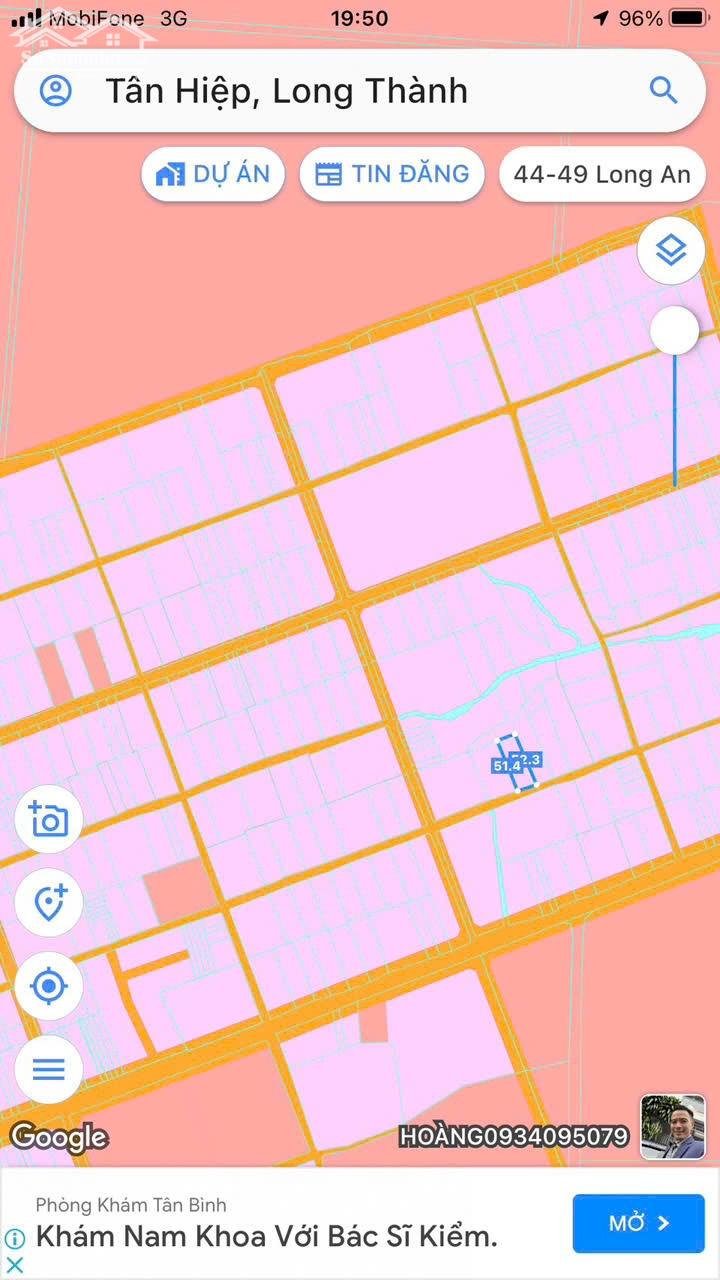Open the hamburger menu button

pyautogui.click(x=49, y=1069)
